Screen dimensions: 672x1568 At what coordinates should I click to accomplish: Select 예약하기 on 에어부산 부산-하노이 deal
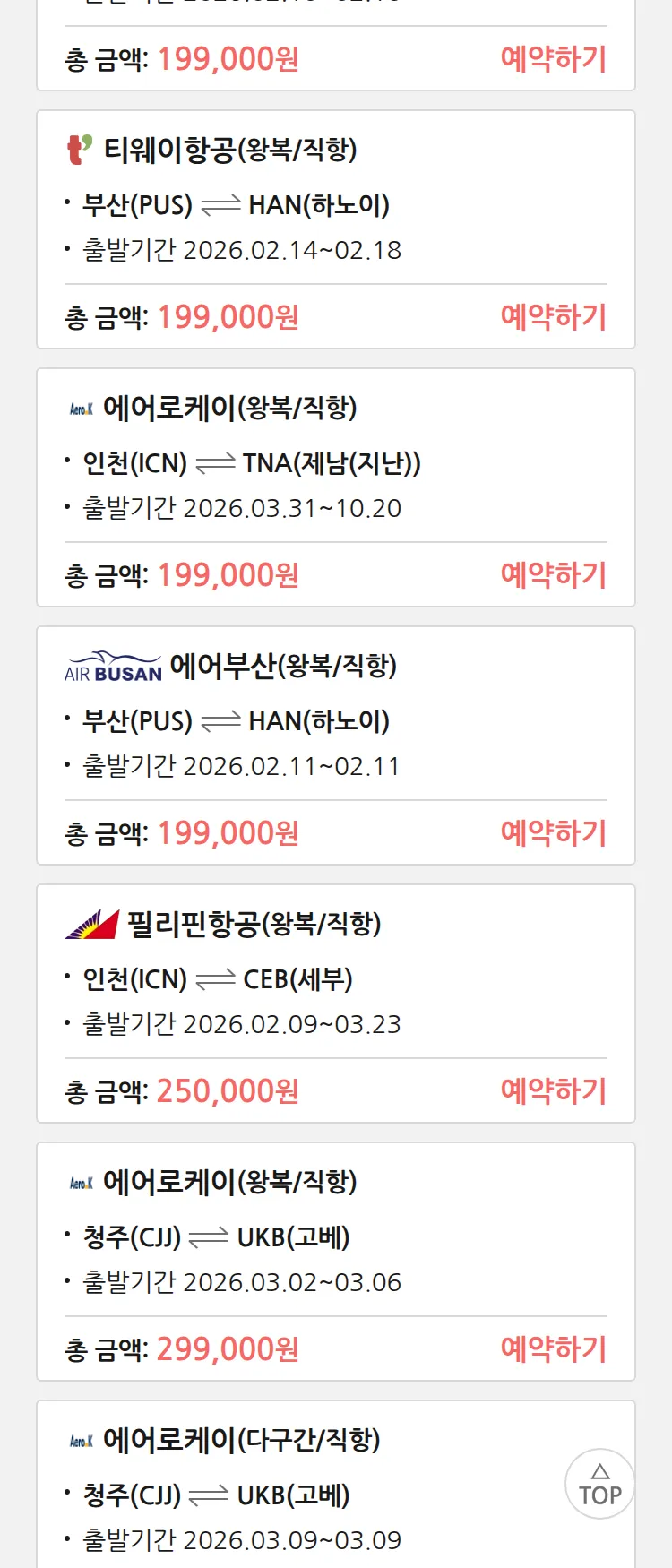[x=553, y=832]
